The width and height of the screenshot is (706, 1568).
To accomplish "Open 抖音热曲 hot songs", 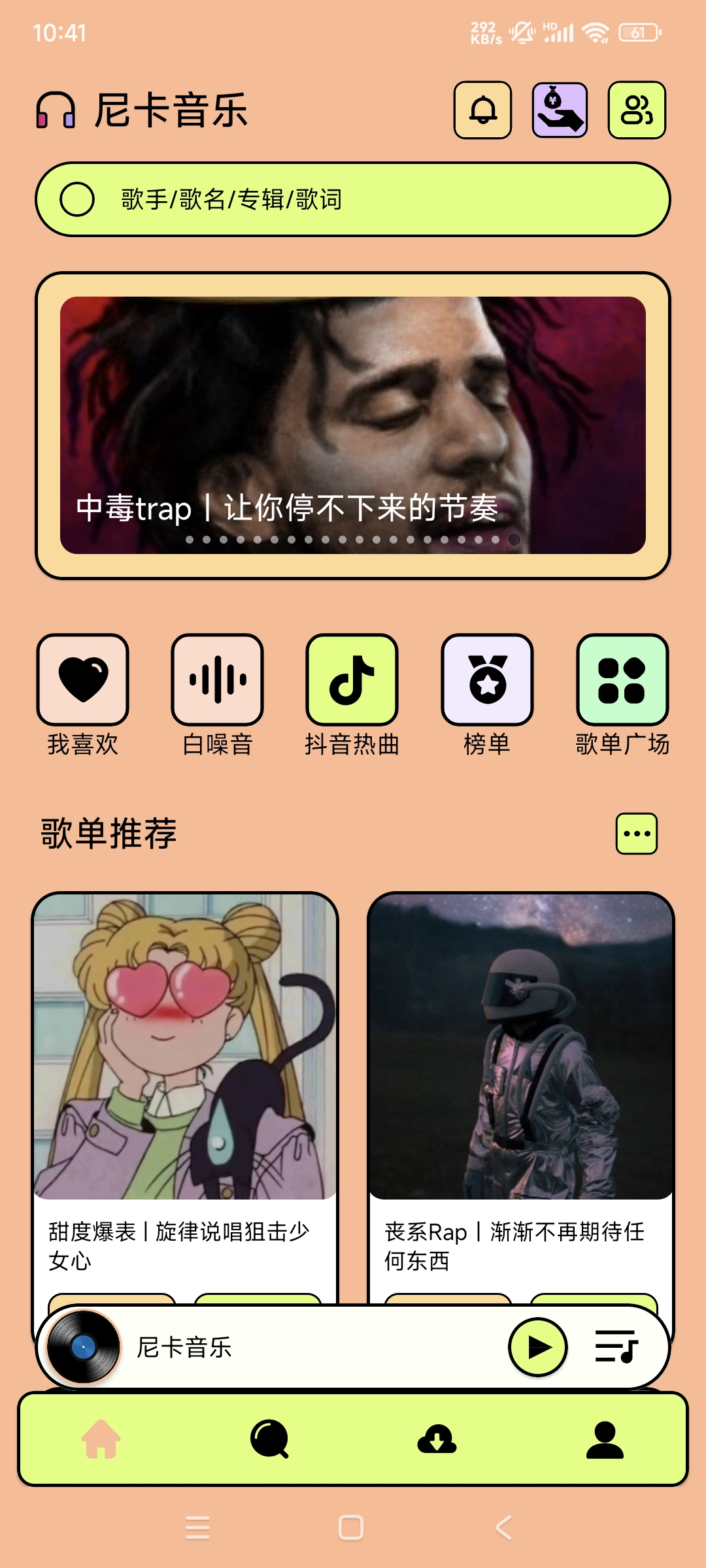I will [352, 679].
